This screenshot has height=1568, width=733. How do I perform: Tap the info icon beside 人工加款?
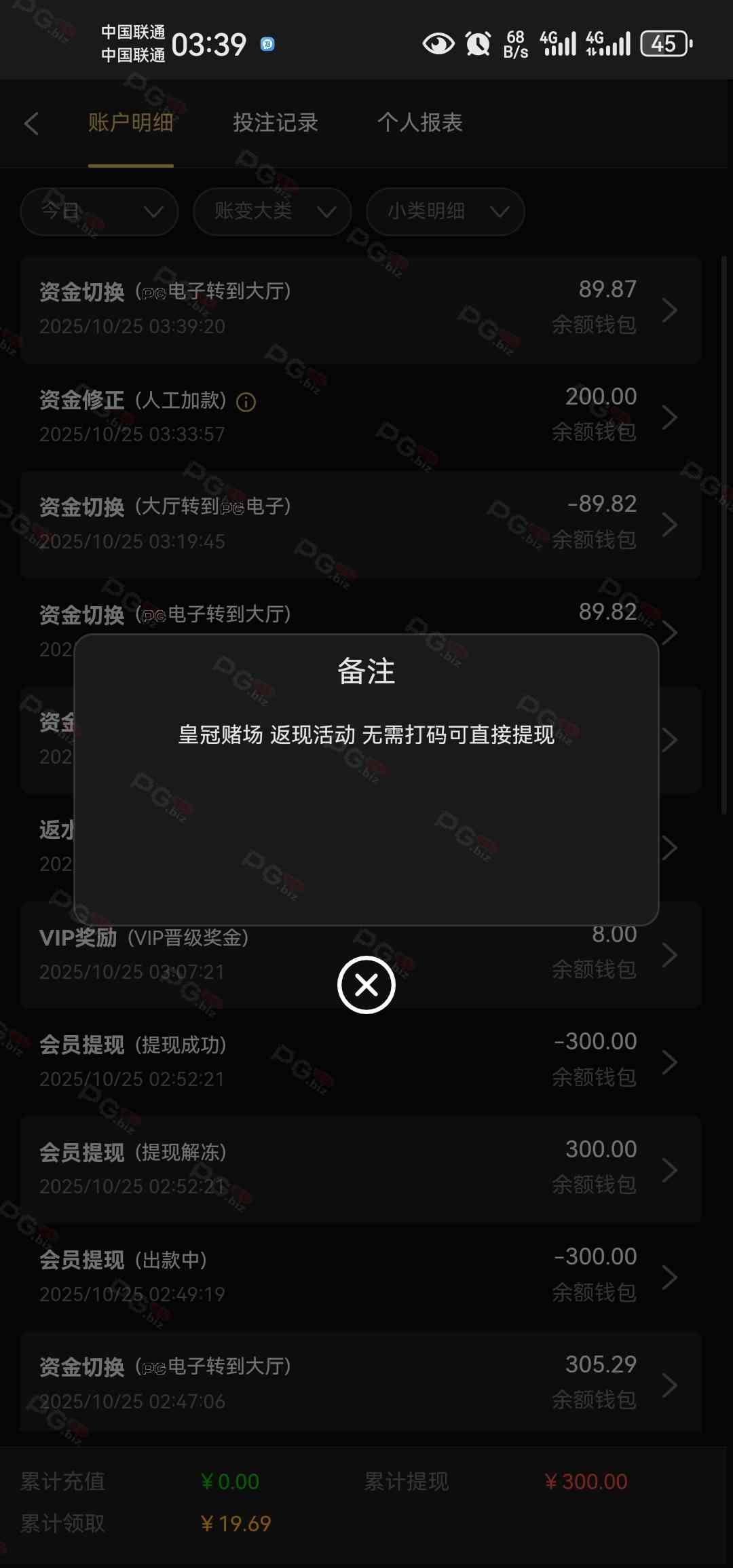(x=246, y=403)
